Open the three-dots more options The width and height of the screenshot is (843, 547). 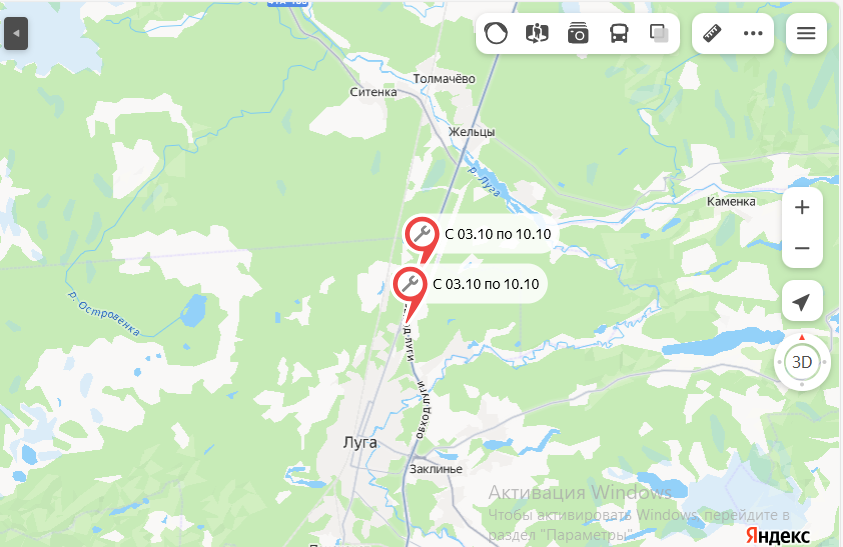click(753, 33)
